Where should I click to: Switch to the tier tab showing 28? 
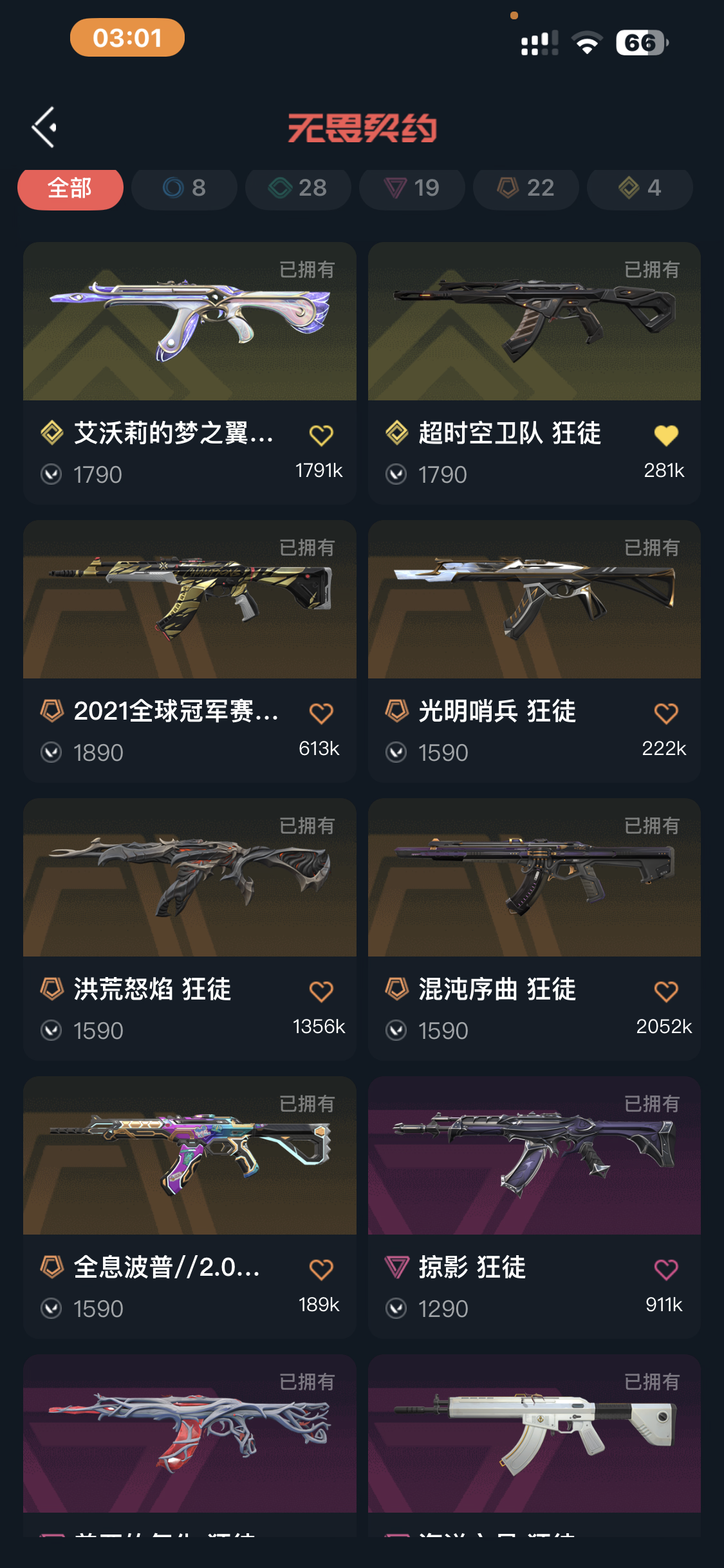click(298, 188)
